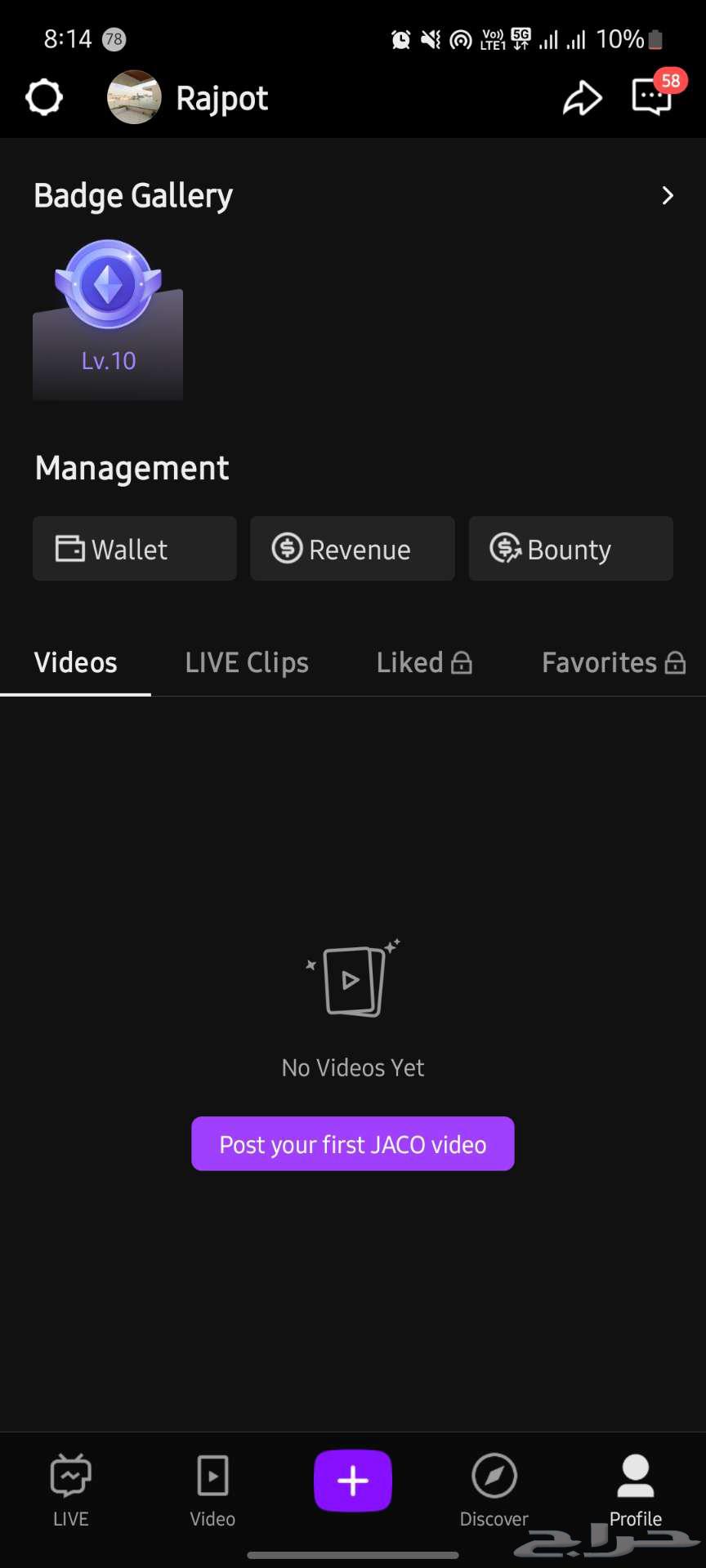Tap the Rajpot profile avatar
Screen dimensions: 706x1568
pyautogui.click(x=134, y=98)
